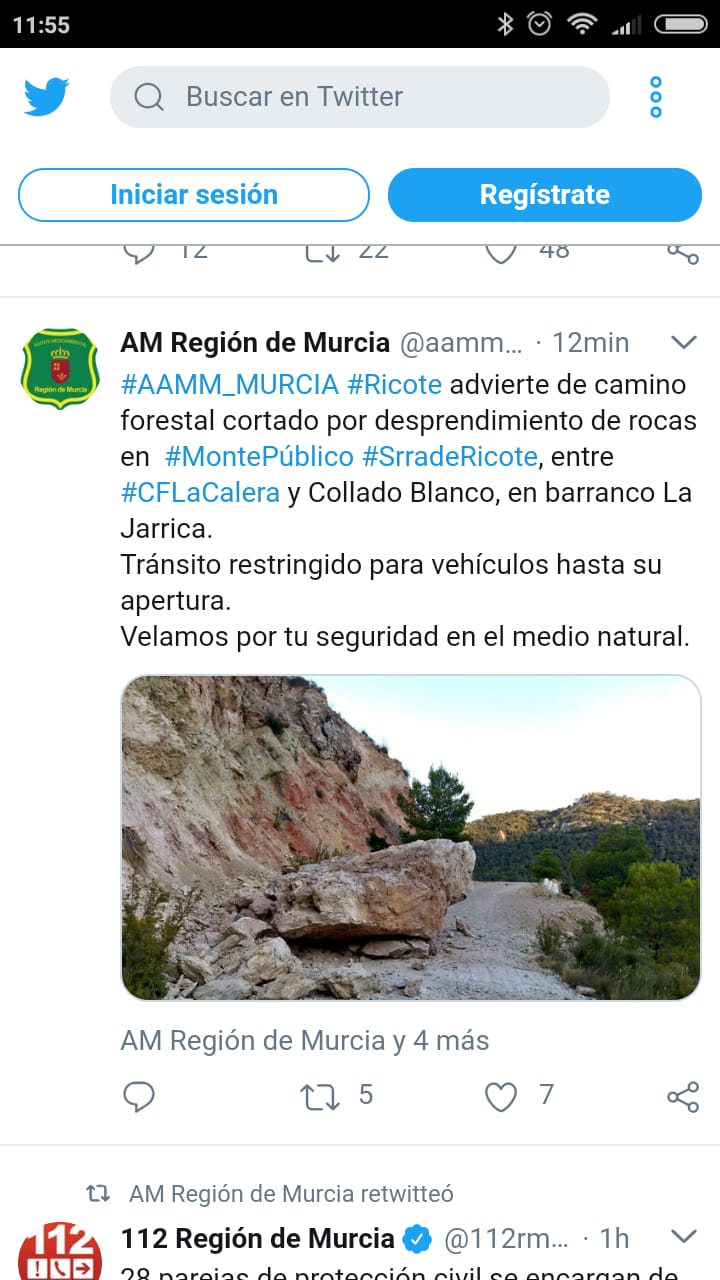Open the #Ricote hashtag
720x1280 pixels.
coord(394,385)
